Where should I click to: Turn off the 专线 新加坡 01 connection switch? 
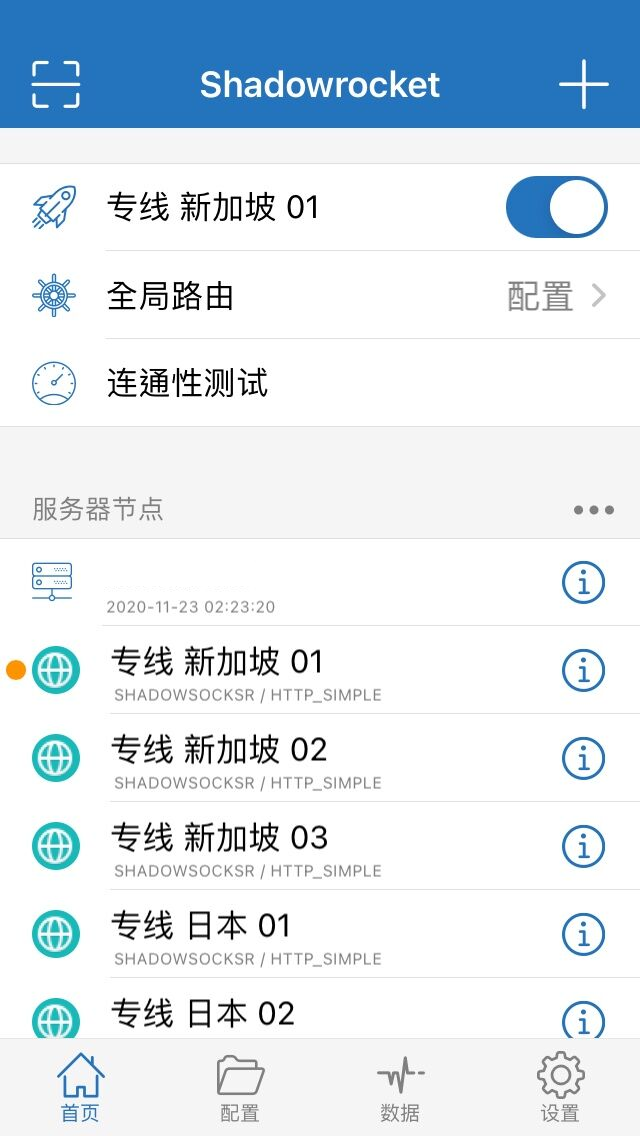pyautogui.click(x=556, y=208)
